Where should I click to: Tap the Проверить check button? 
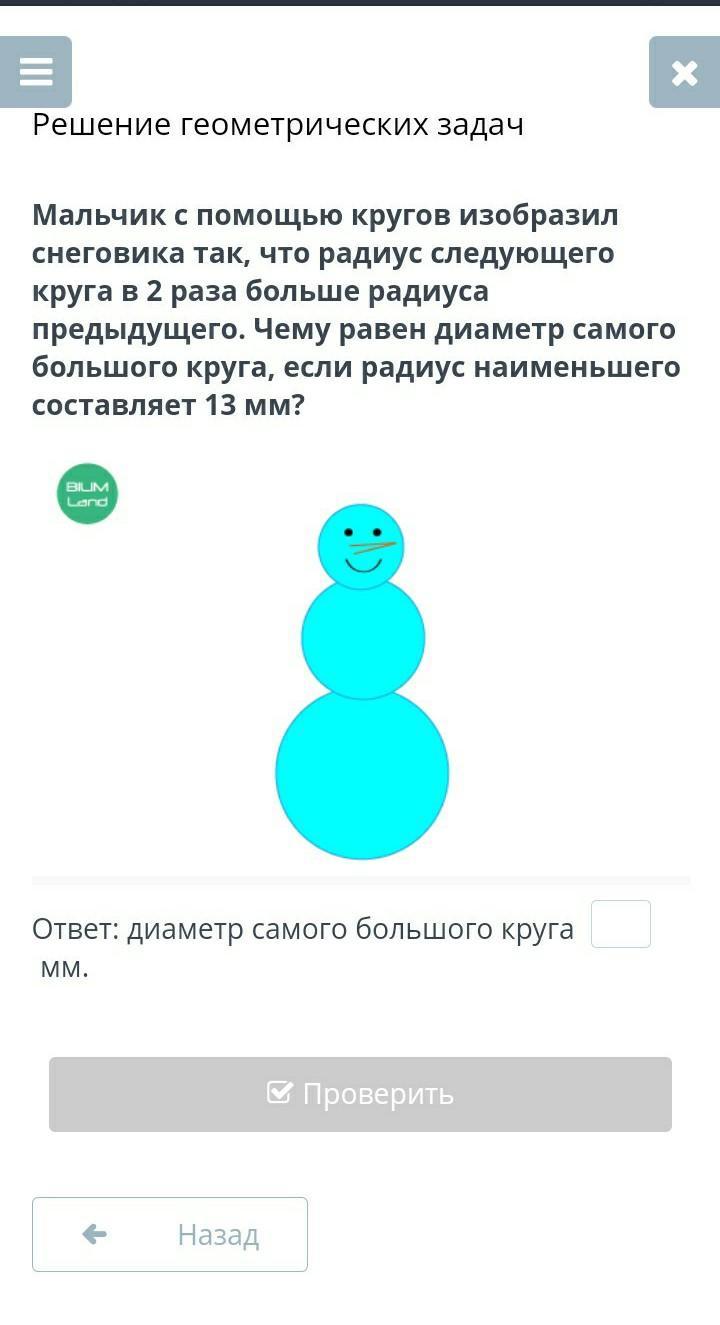tap(360, 1094)
